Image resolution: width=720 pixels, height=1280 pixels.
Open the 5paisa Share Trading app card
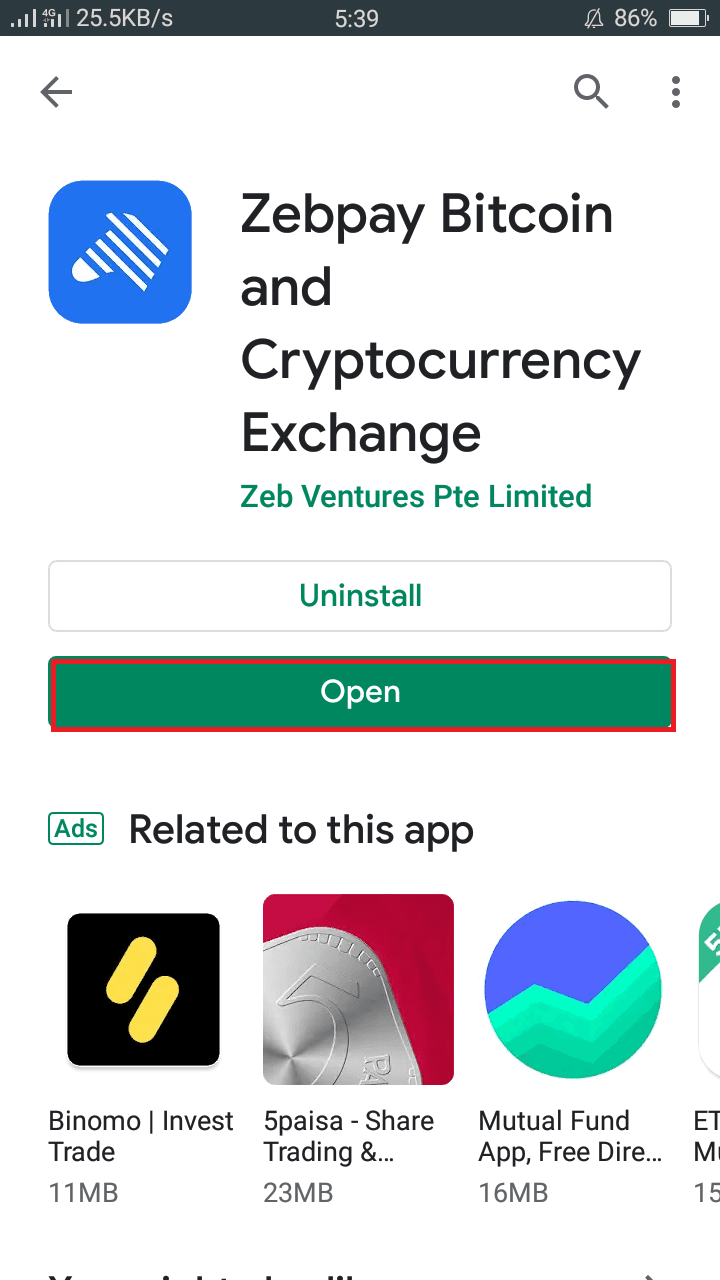[x=358, y=1048]
